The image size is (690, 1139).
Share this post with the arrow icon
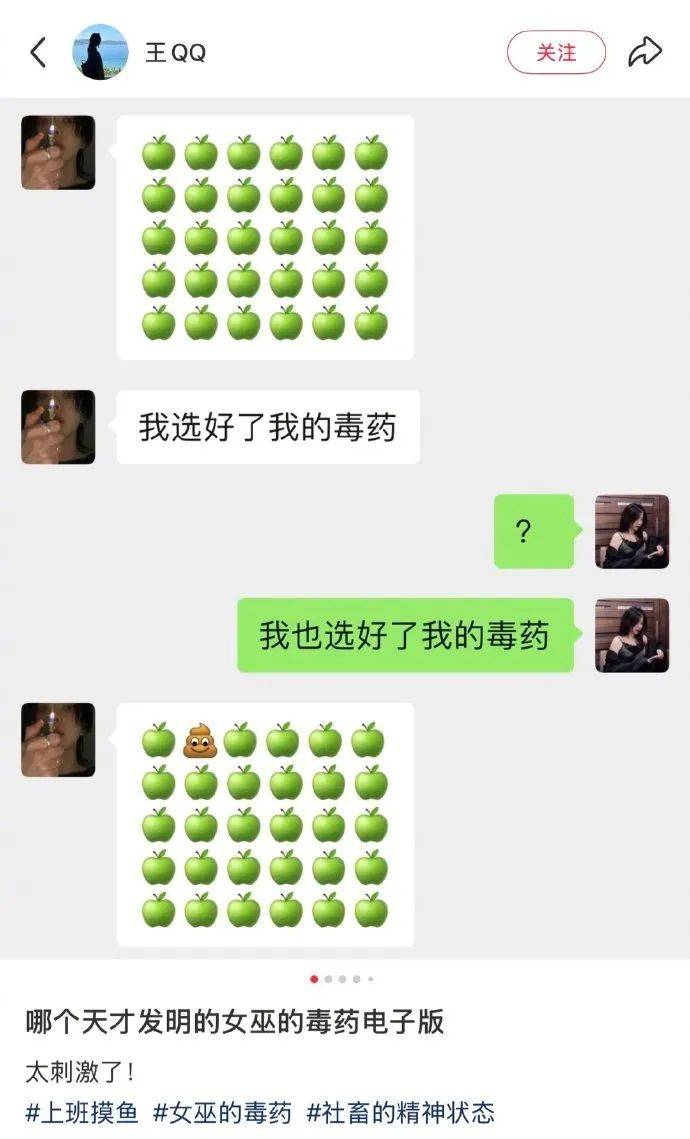[x=645, y=52]
